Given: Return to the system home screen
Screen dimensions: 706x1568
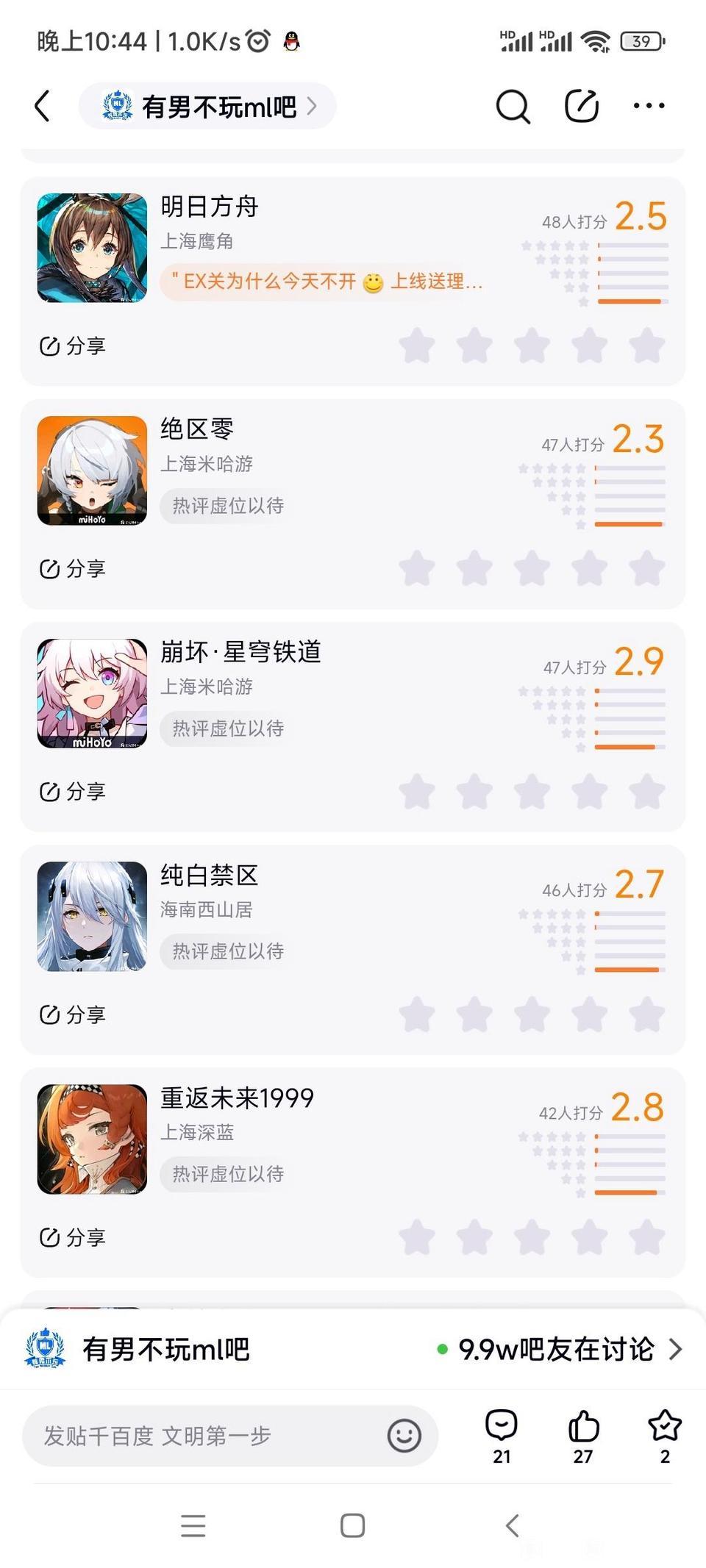Looking at the screenshot, I should (352, 1525).
